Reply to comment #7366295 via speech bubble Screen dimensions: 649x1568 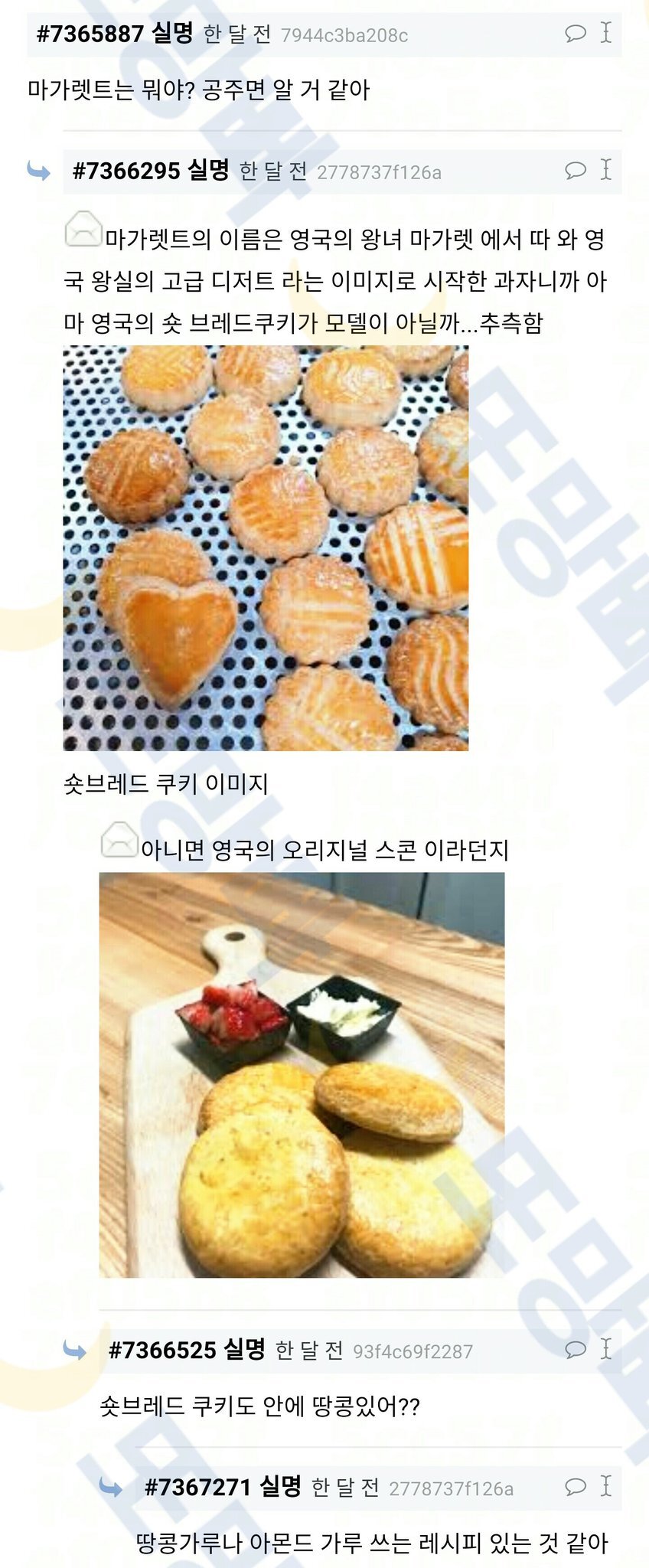point(575,170)
